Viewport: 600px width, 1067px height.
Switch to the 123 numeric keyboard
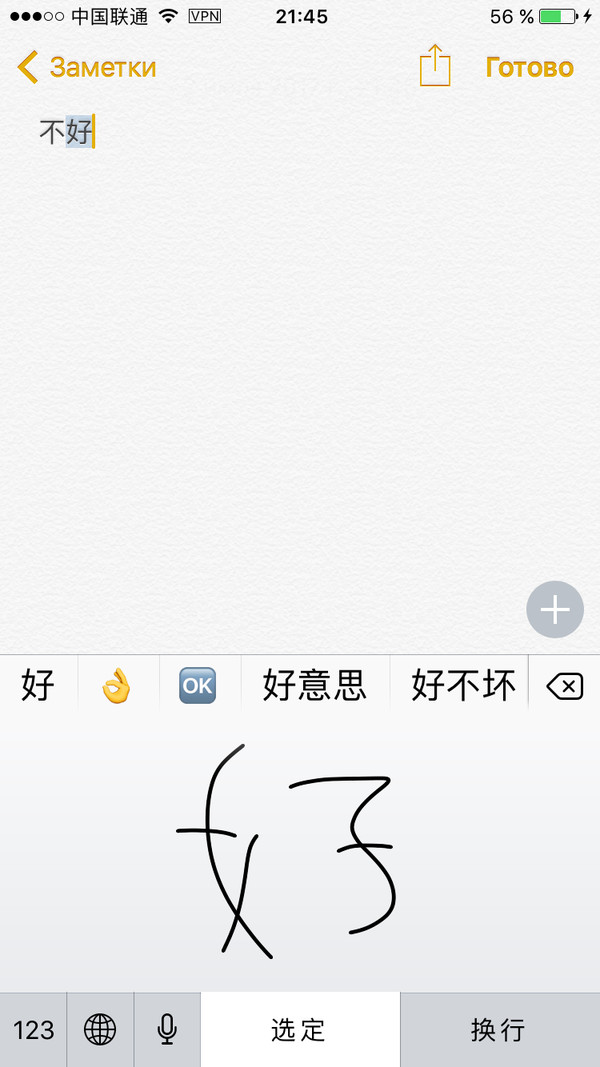tap(33, 1030)
